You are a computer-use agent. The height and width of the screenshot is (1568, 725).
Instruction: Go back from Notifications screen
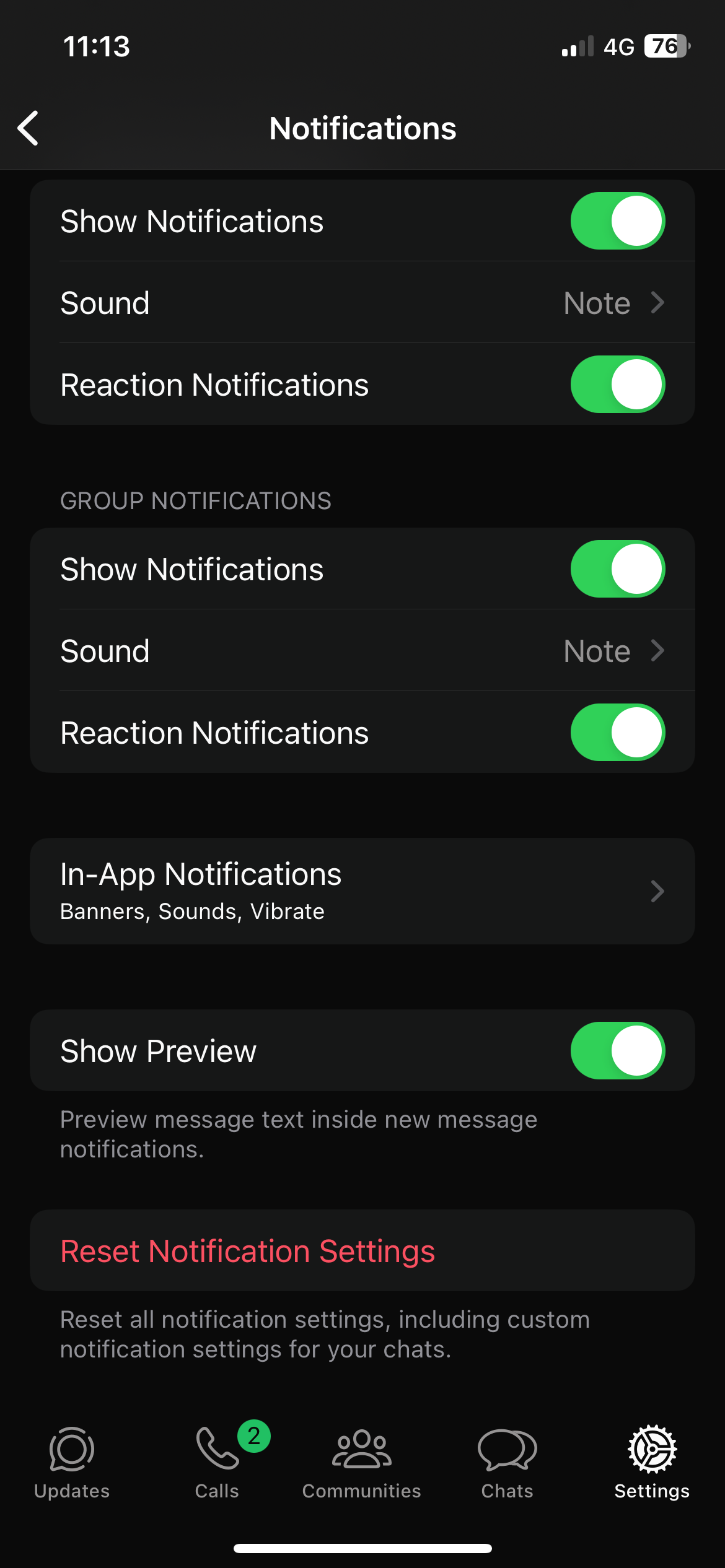29,128
